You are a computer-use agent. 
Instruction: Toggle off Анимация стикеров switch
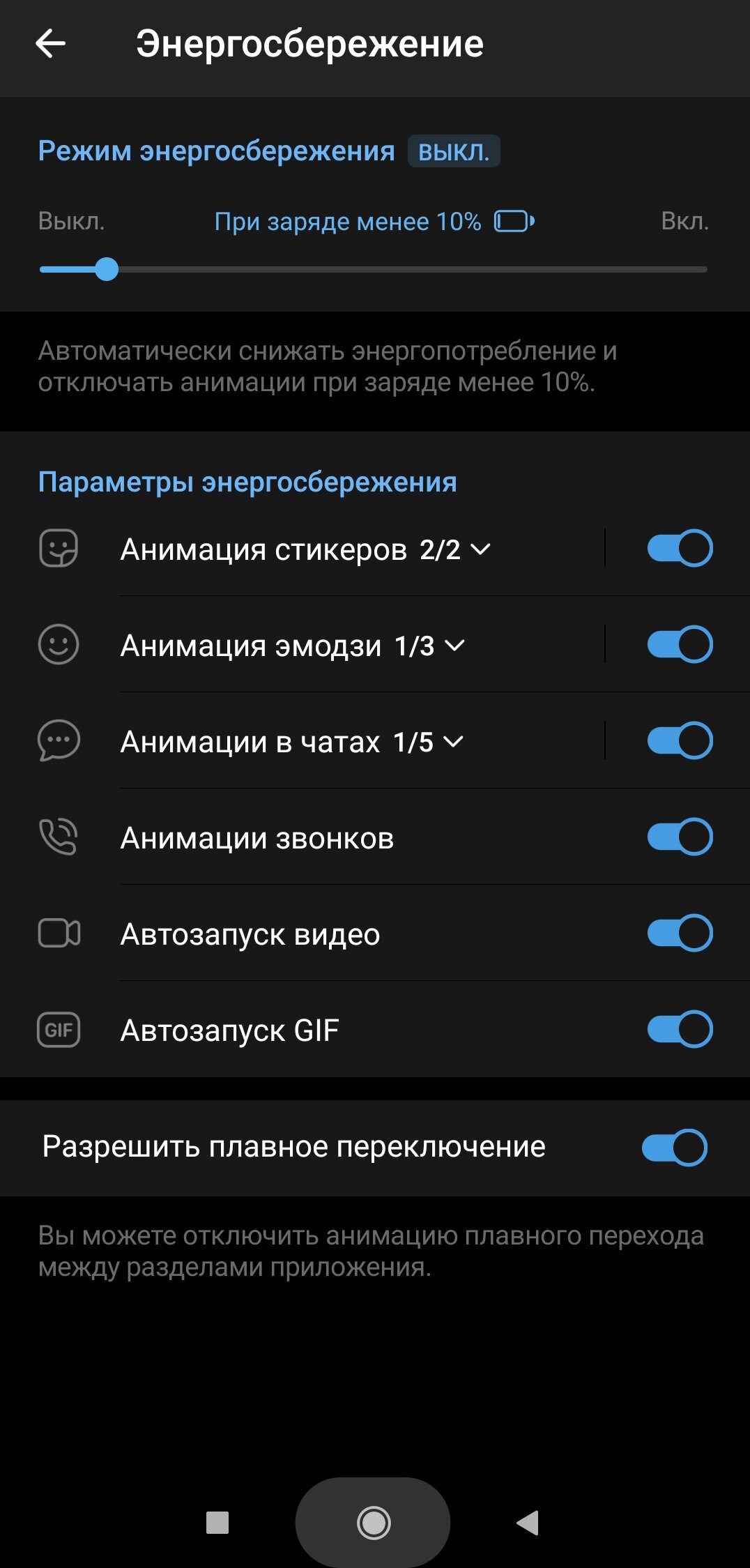coord(680,549)
